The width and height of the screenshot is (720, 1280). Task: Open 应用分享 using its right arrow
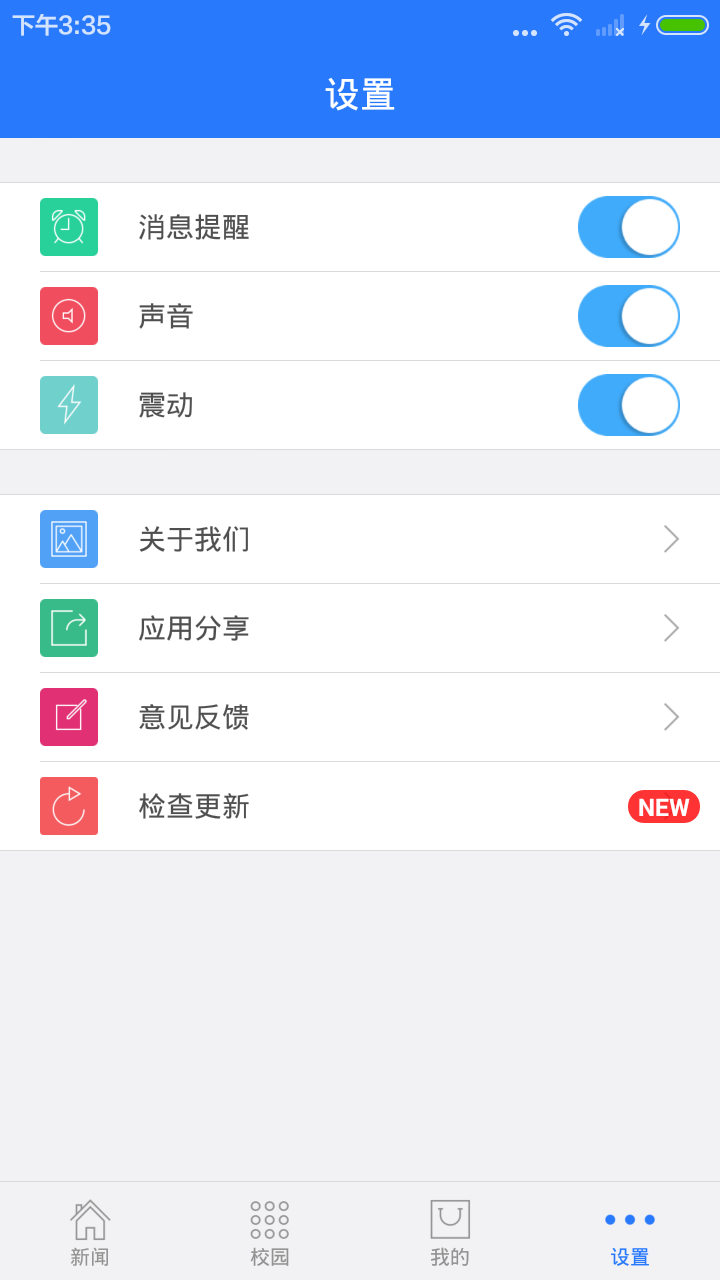(671, 628)
